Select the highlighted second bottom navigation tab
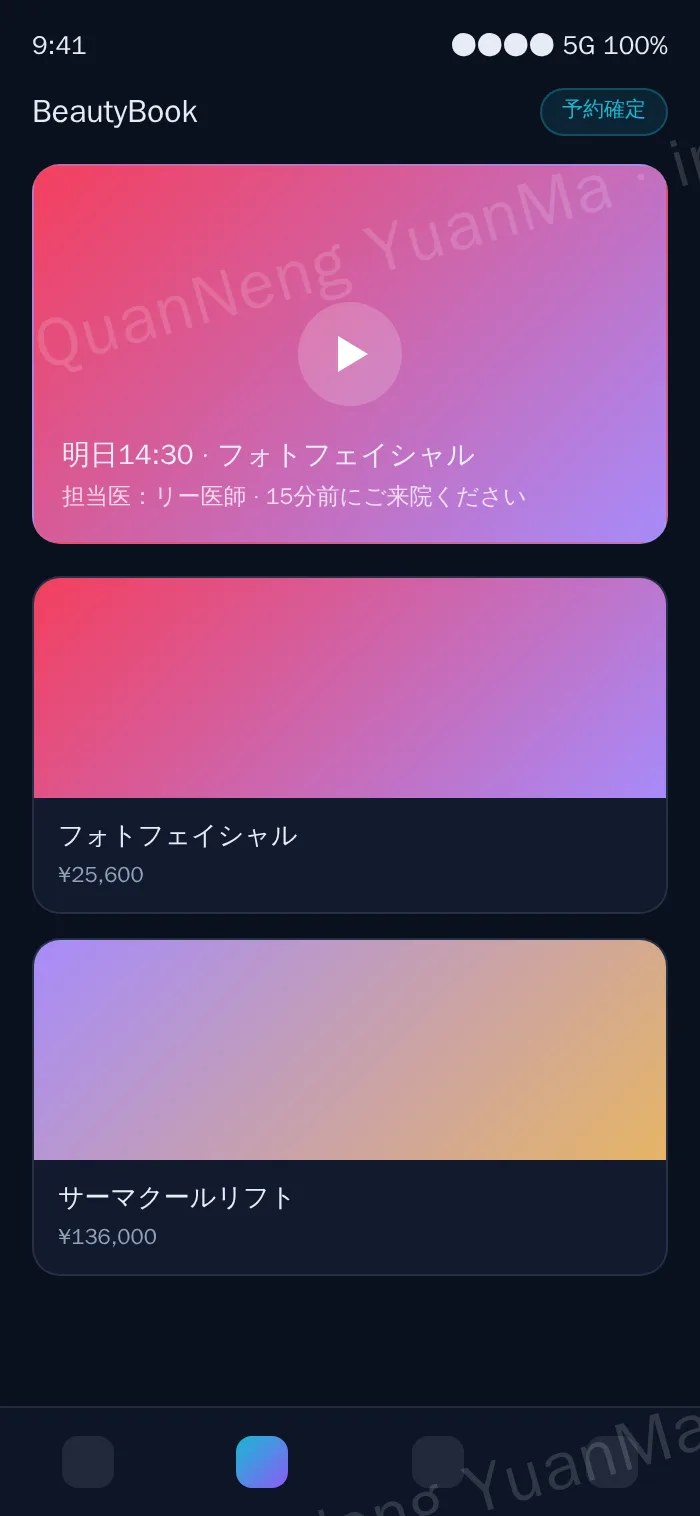This screenshot has width=700, height=1516. click(262, 1462)
